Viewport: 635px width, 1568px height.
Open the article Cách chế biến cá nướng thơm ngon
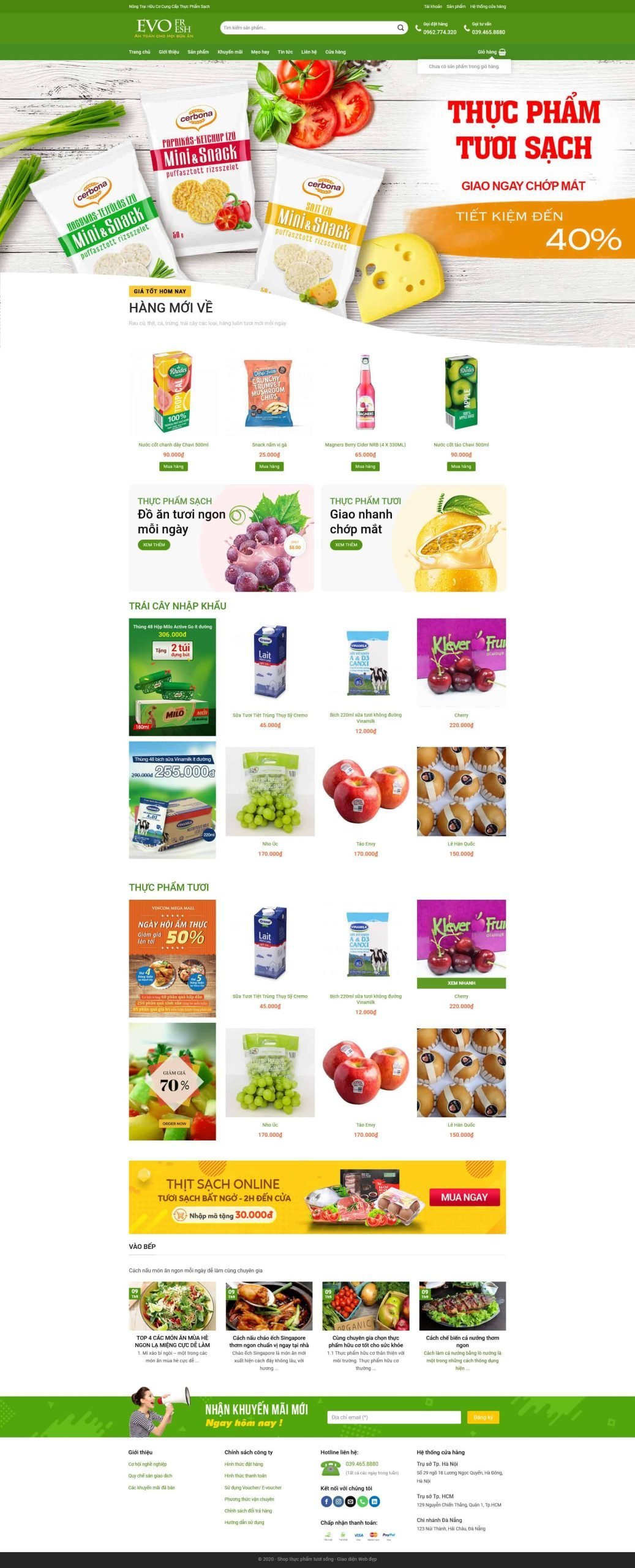coord(462,1341)
